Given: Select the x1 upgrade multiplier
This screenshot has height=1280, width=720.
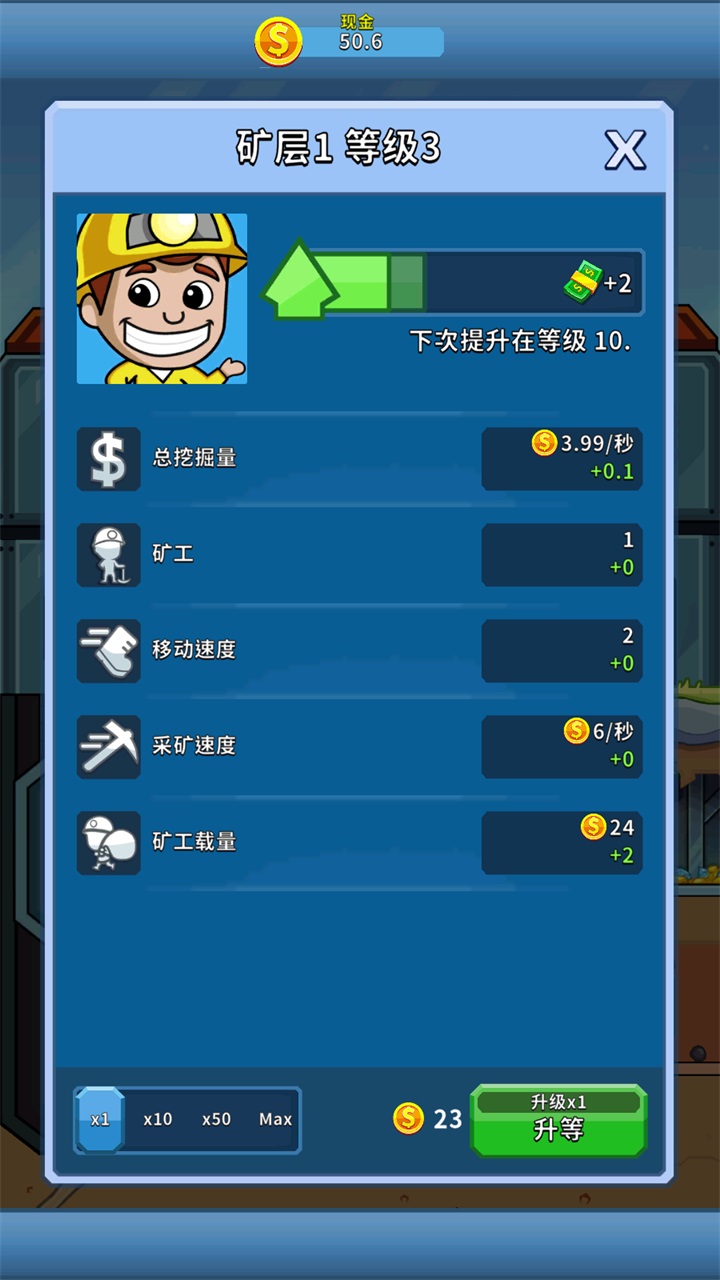Looking at the screenshot, I should coord(100,1120).
